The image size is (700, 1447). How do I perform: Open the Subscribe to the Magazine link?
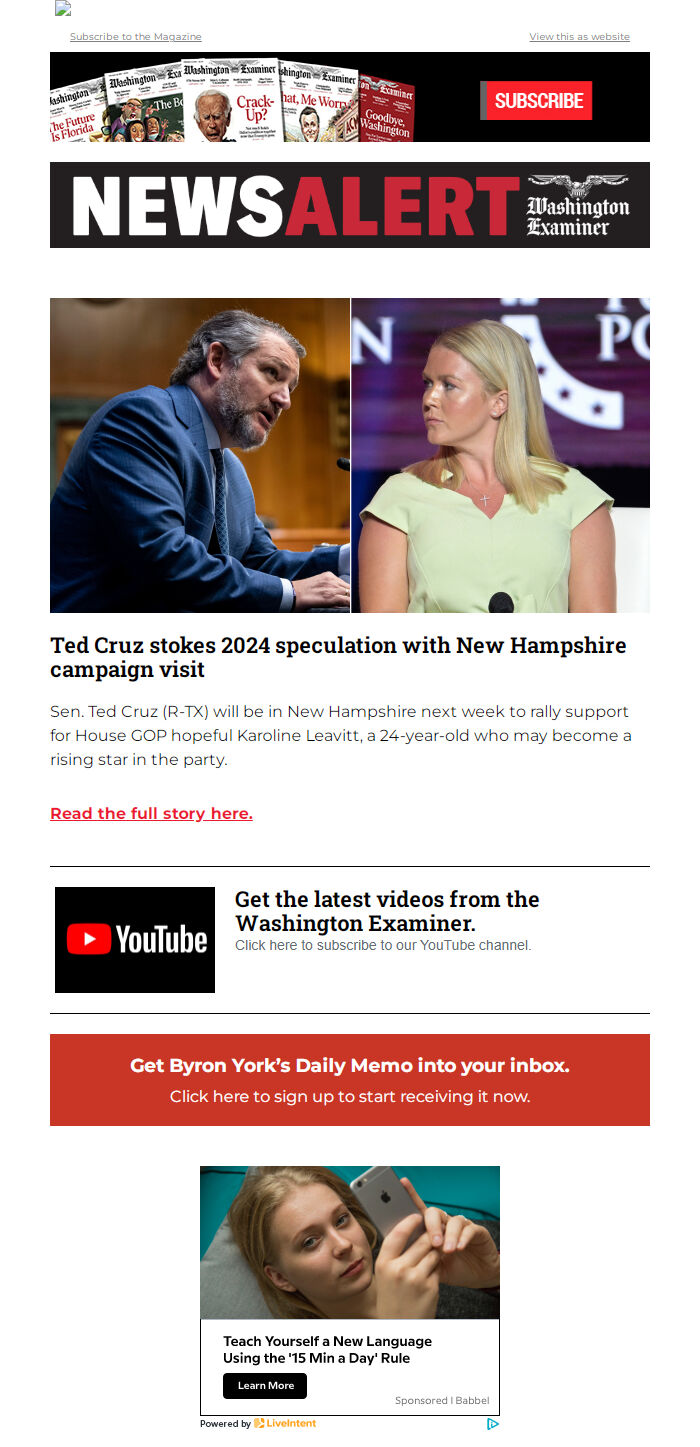(136, 37)
